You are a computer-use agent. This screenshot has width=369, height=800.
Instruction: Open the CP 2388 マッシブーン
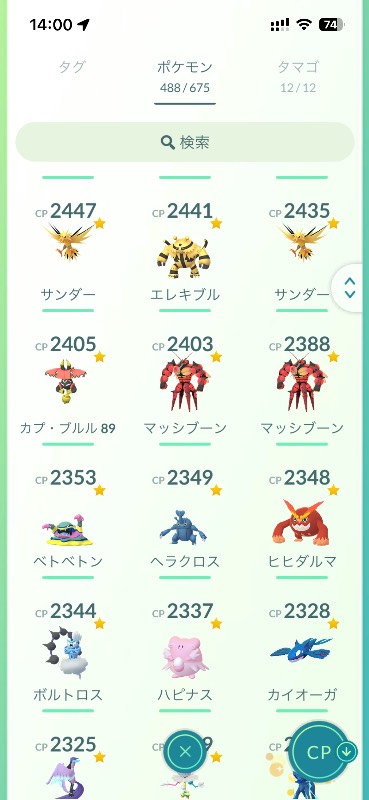tap(302, 385)
